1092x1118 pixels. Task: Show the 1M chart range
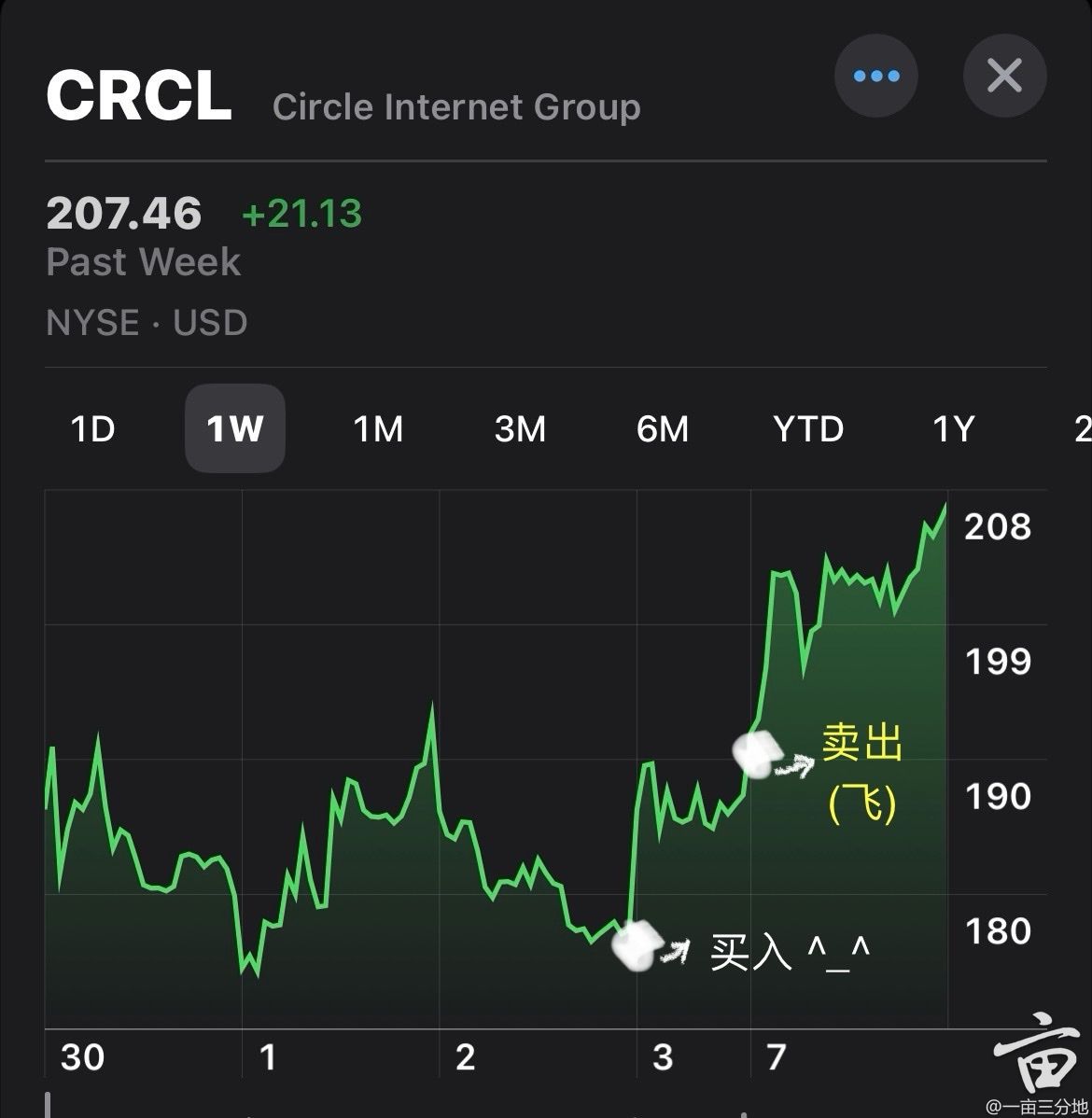[x=377, y=429]
